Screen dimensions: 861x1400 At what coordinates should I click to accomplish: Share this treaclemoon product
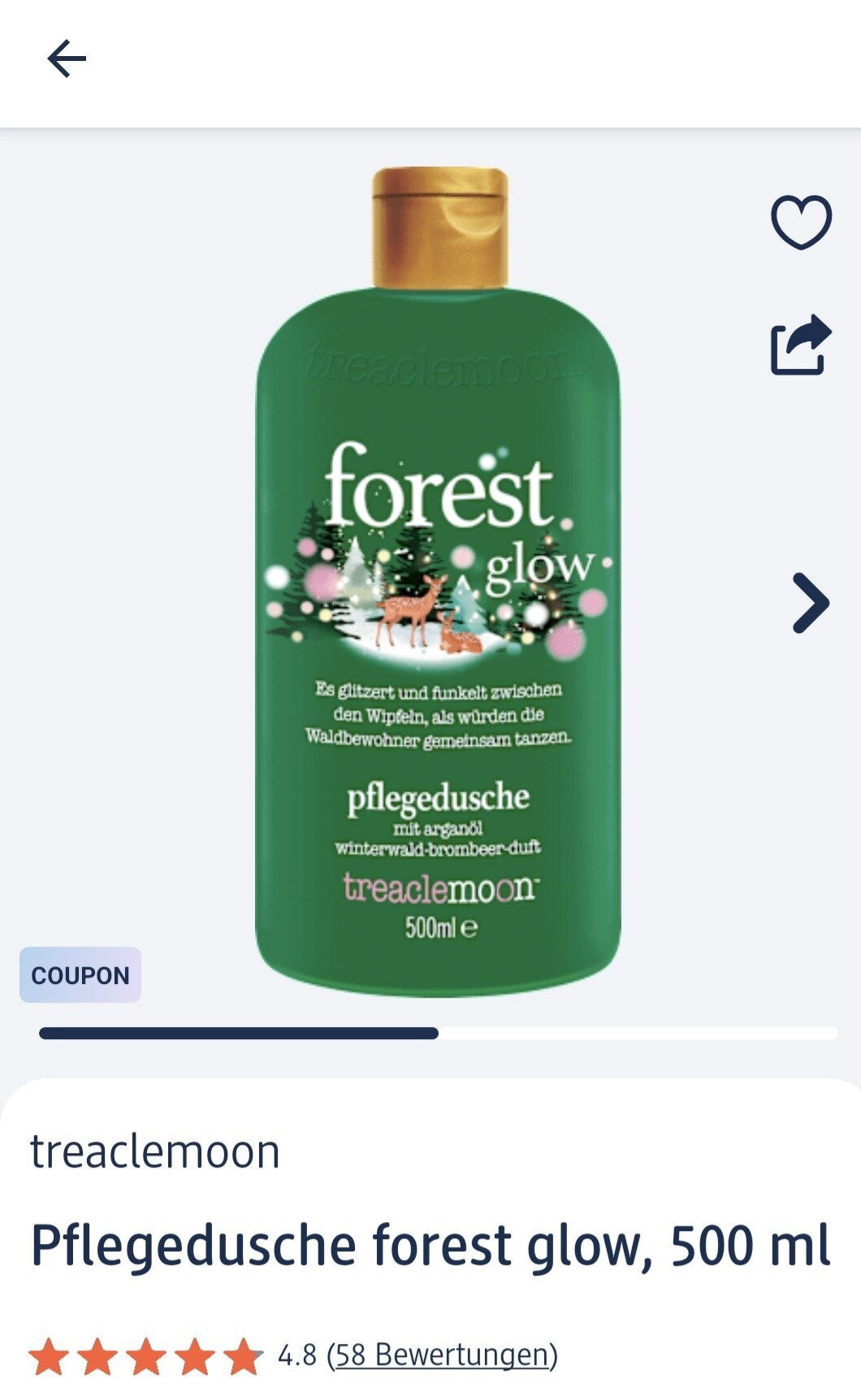pos(801,345)
